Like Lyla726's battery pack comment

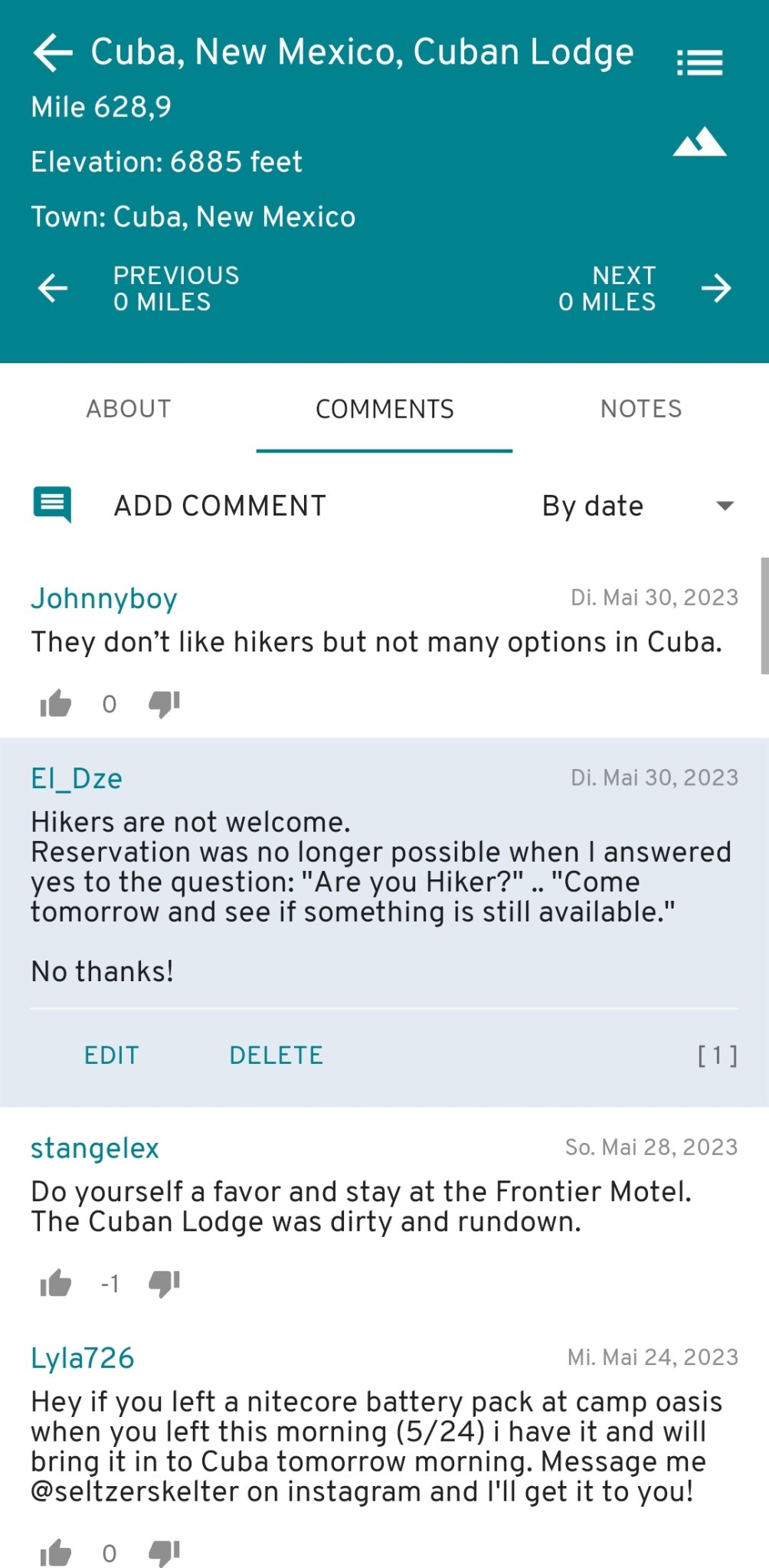[56, 1553]
